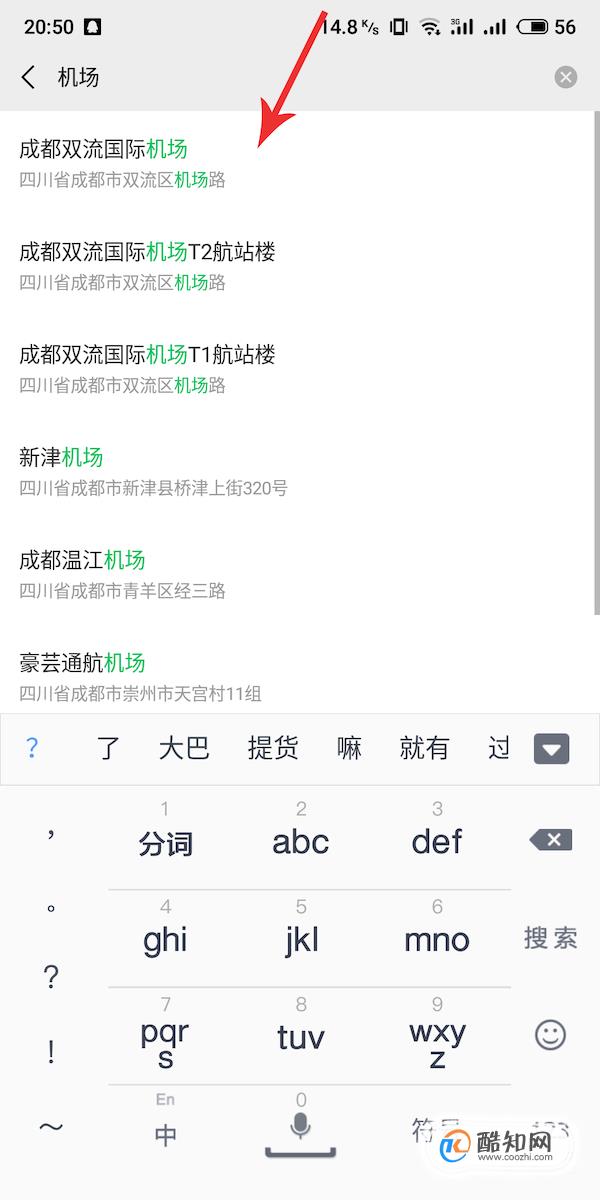The height and width of the screenshot is (1200, 600).
Task: Tap the 机场 search input field
Action: tap(300, 77)
